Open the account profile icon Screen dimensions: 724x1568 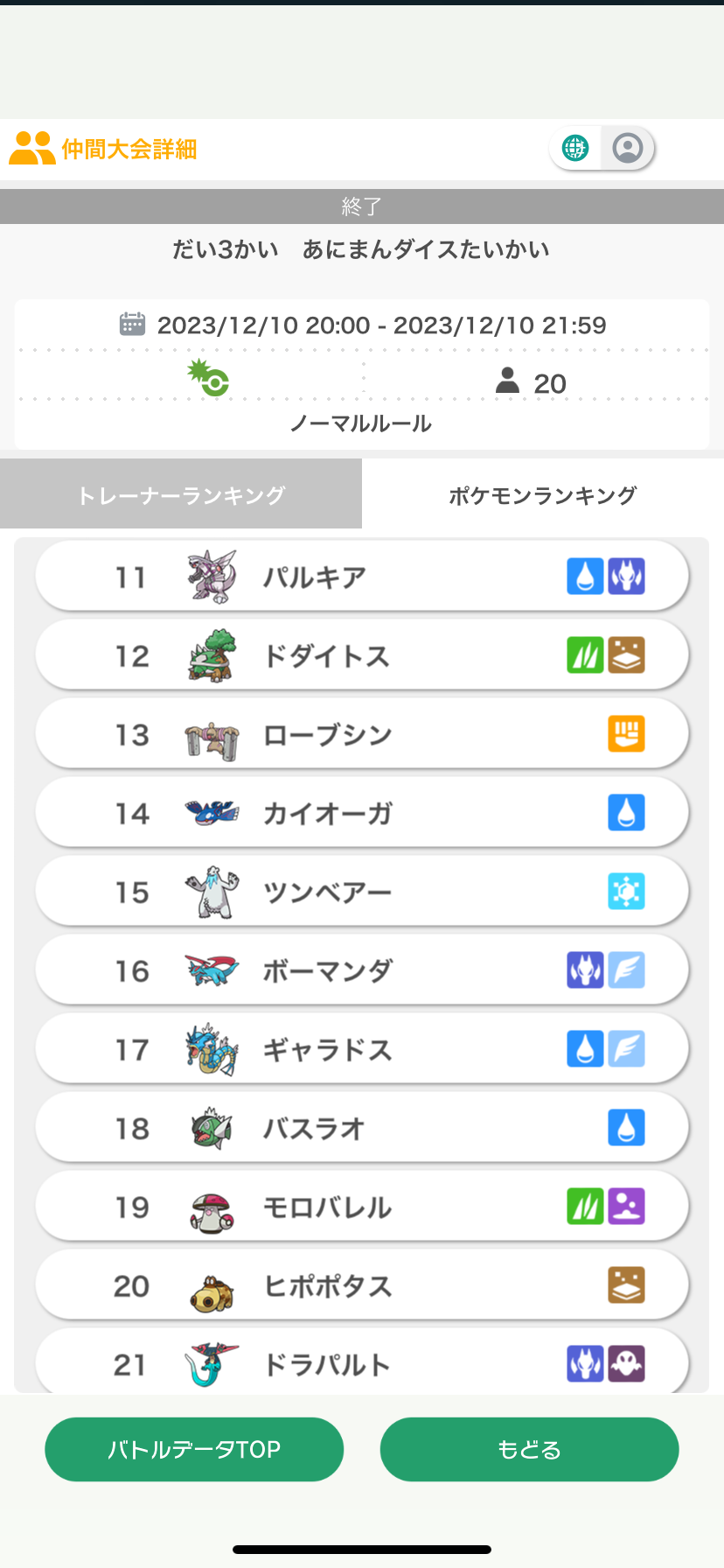click(628, 148)
